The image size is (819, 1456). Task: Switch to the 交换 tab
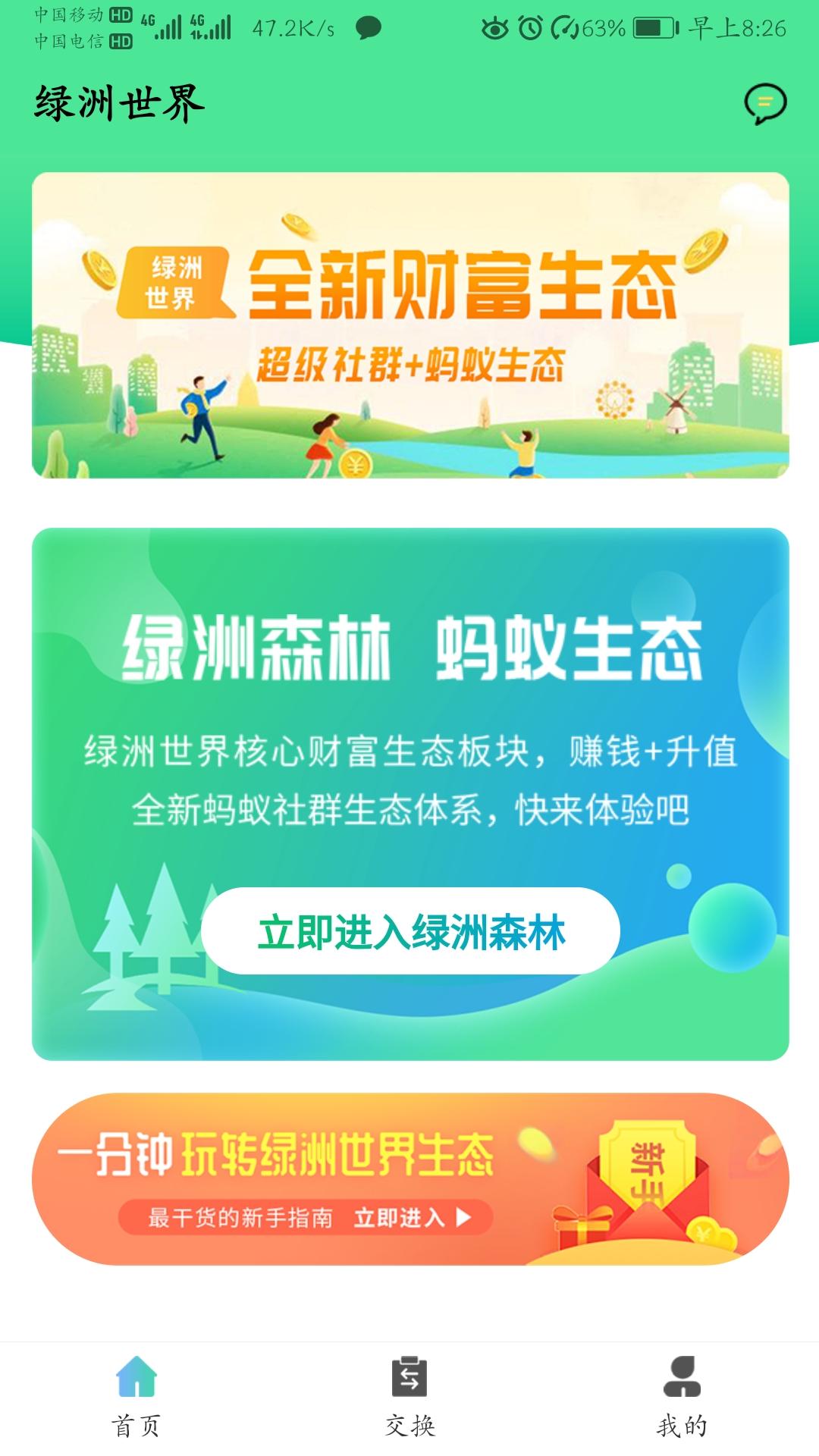coord(409,1396)
